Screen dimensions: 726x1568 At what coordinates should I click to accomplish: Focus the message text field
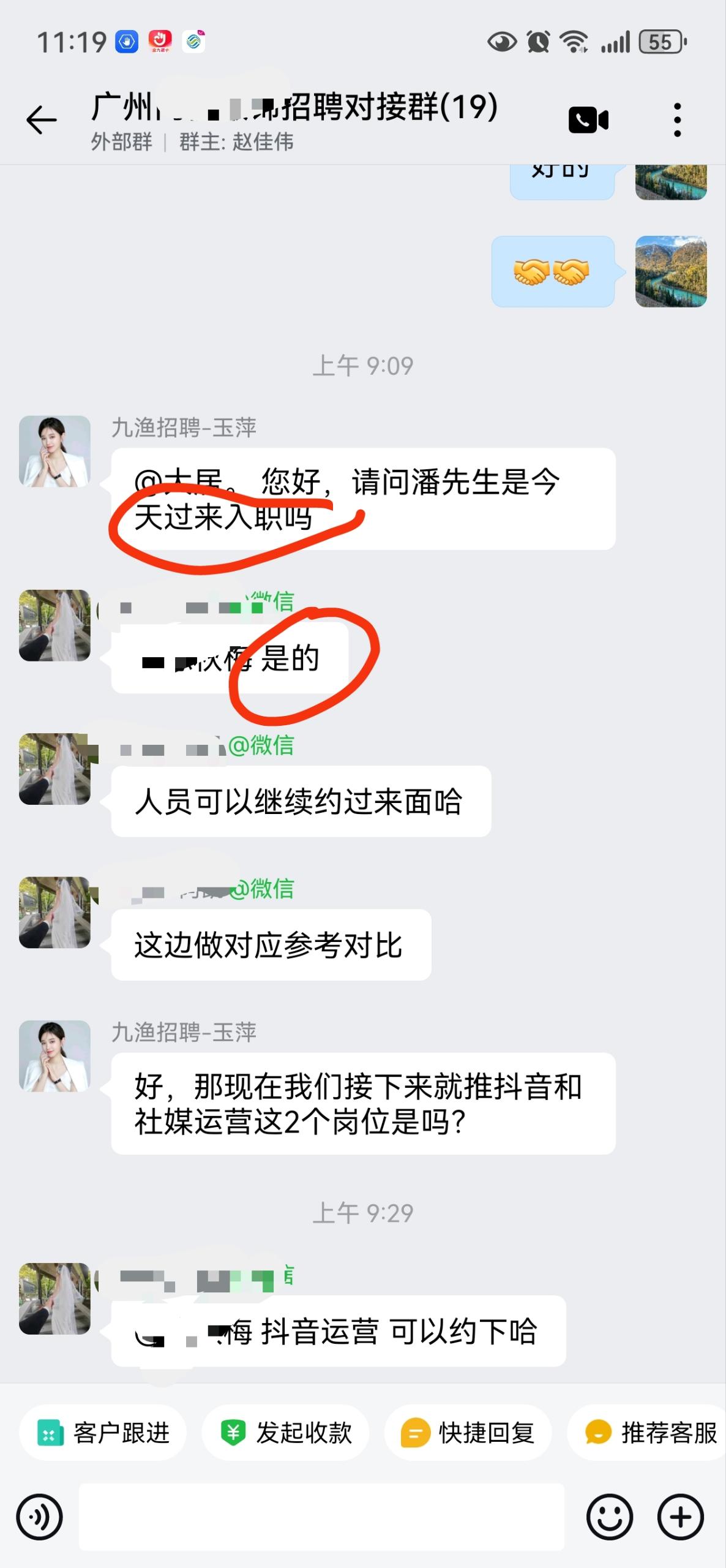point(321,1517)
